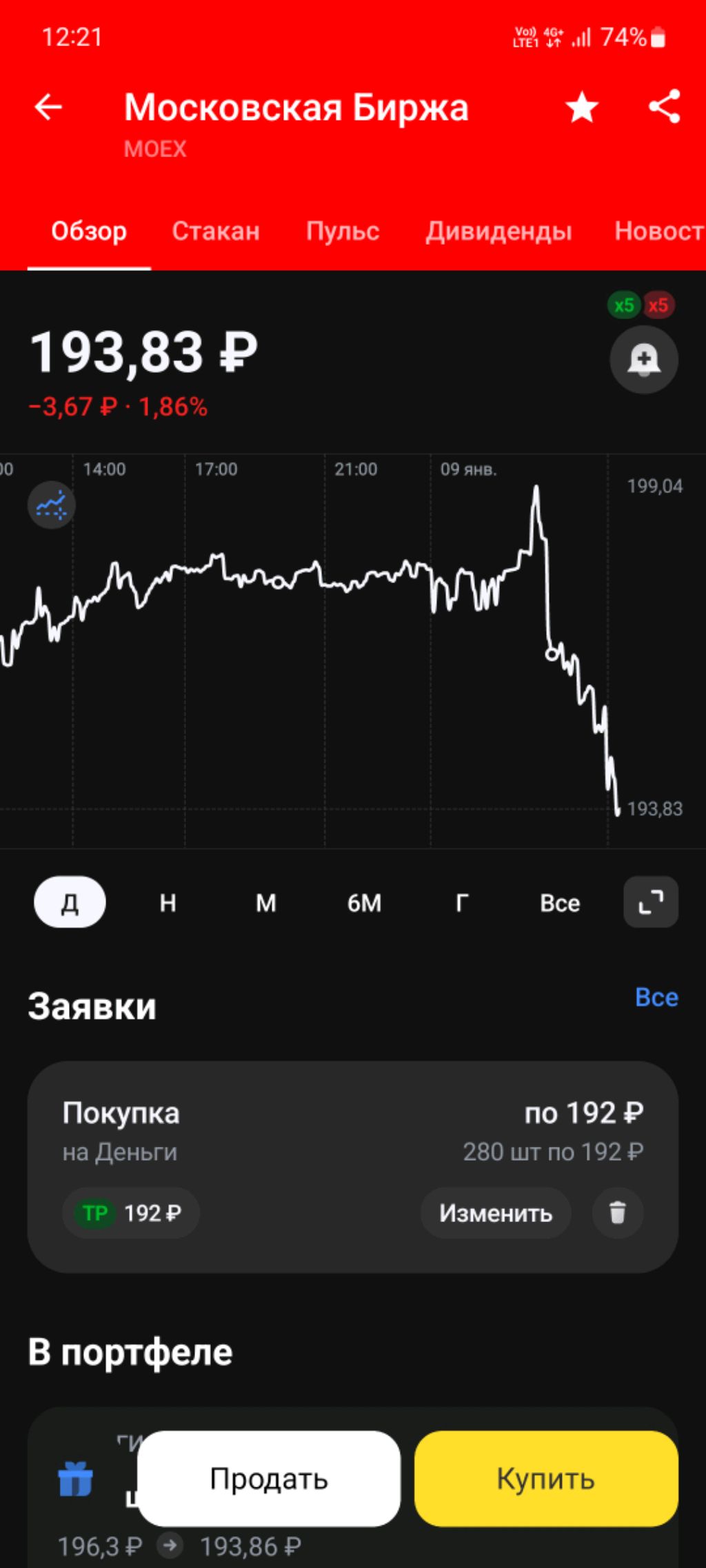
Task: Show the 6М chart period
Action: [364, 903]
